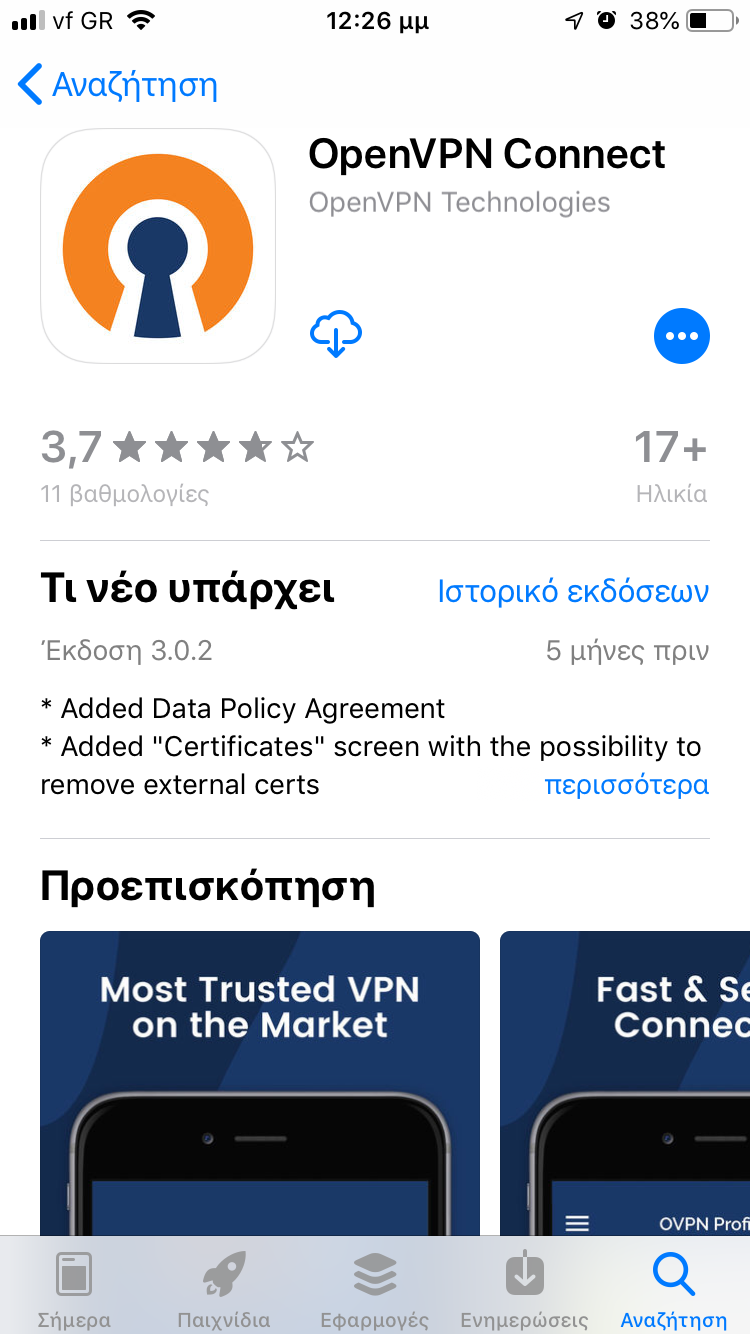Switch to the Παιχνίδια tab
Viewport: 750px width, 1334px height.
[224, 1289]
